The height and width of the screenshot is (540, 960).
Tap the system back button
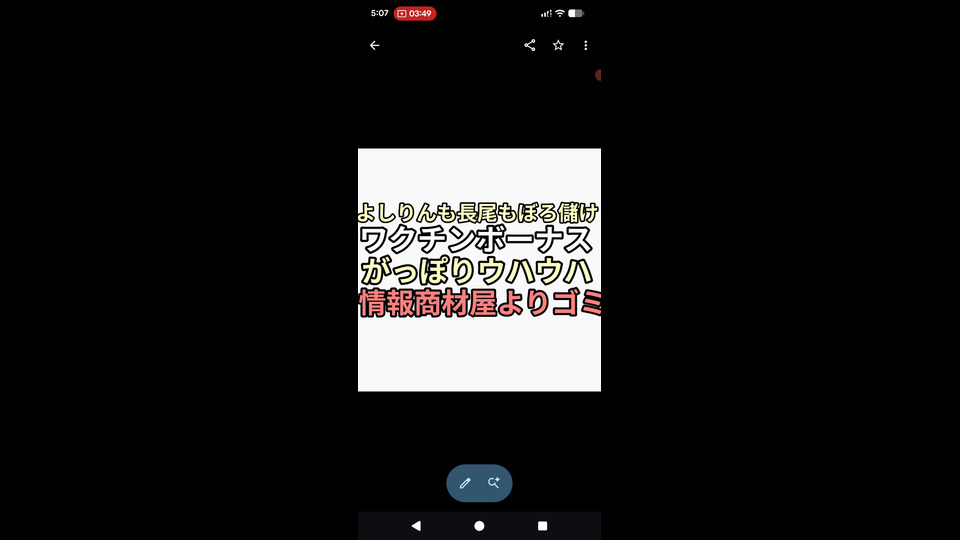pos(416,526)
